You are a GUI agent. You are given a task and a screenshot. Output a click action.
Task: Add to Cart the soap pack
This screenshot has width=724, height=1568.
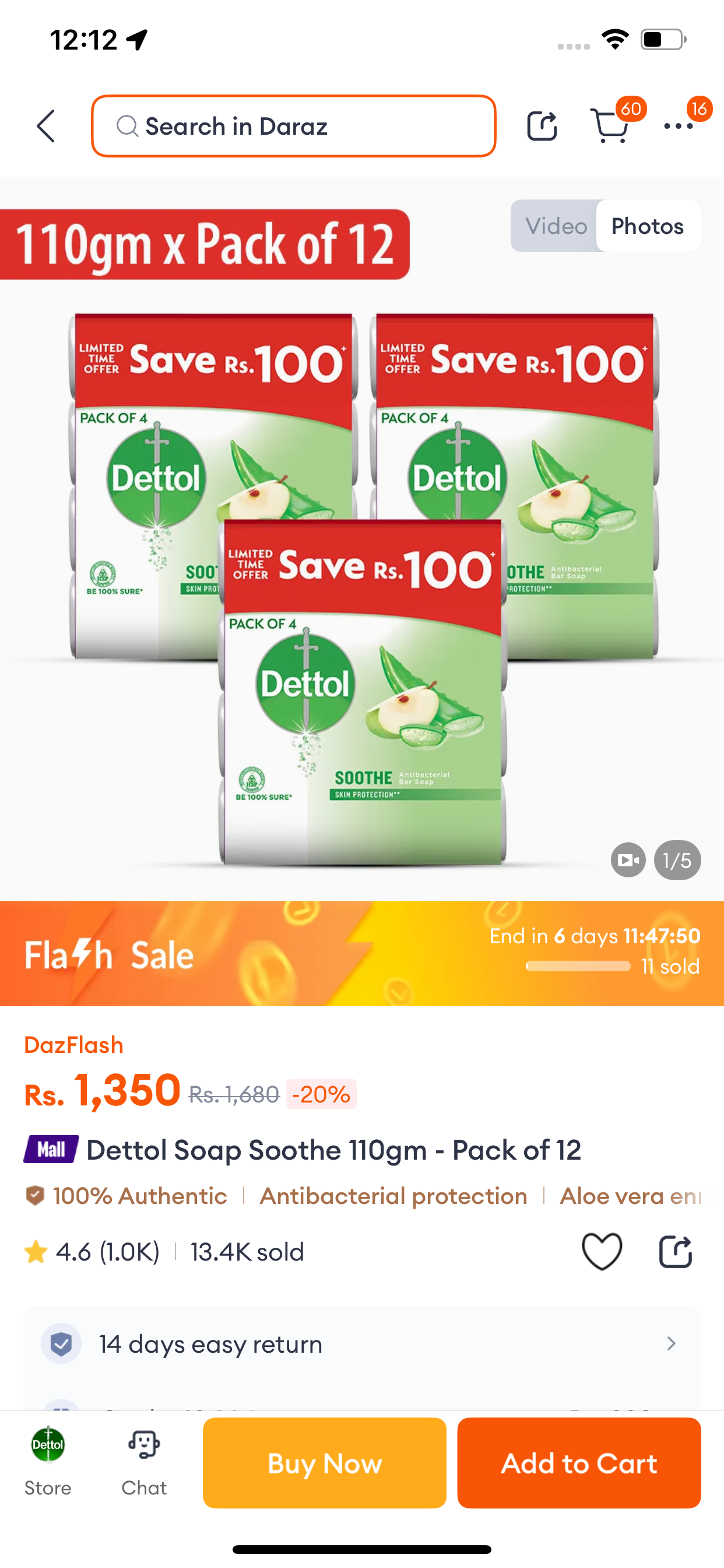579,1462
